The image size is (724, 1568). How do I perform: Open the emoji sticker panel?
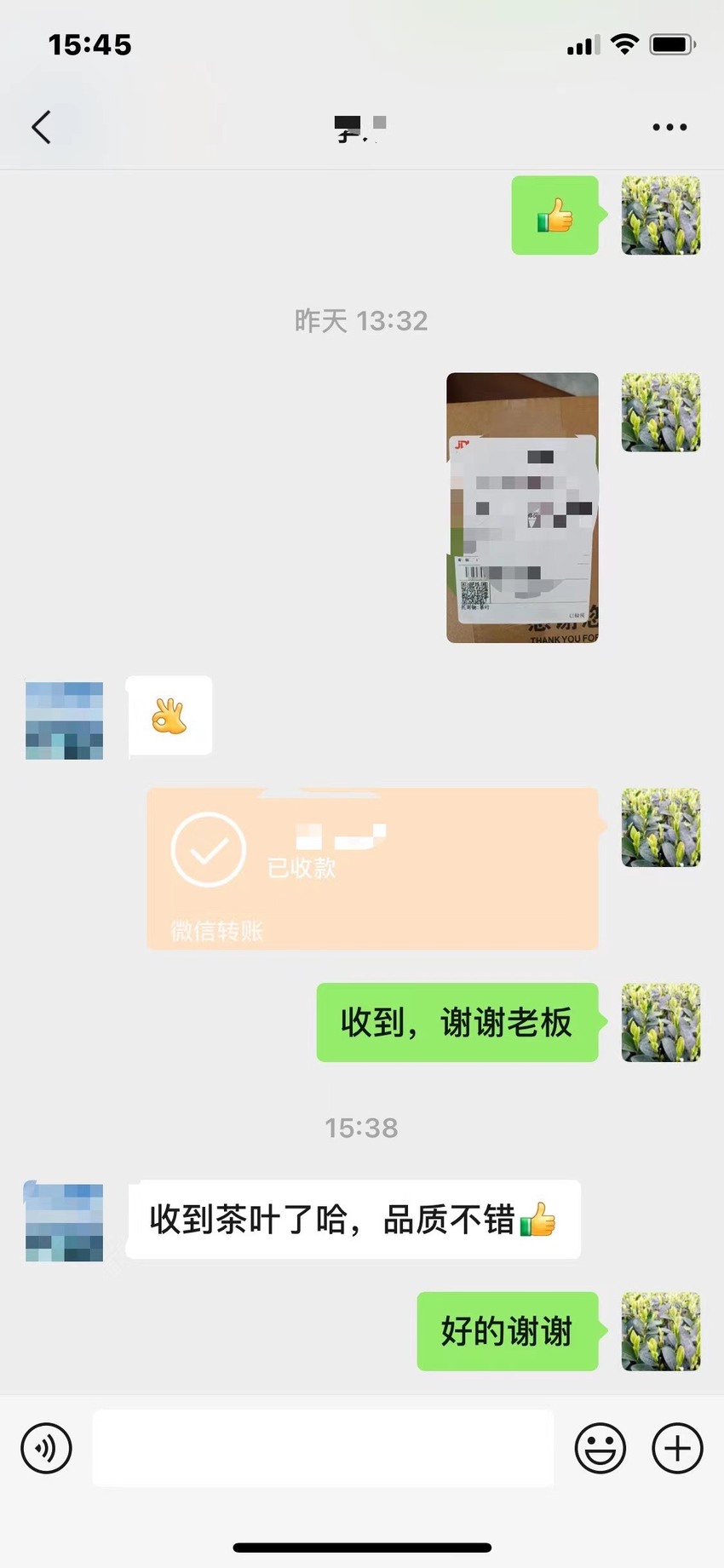click(x=600, y=1448)
